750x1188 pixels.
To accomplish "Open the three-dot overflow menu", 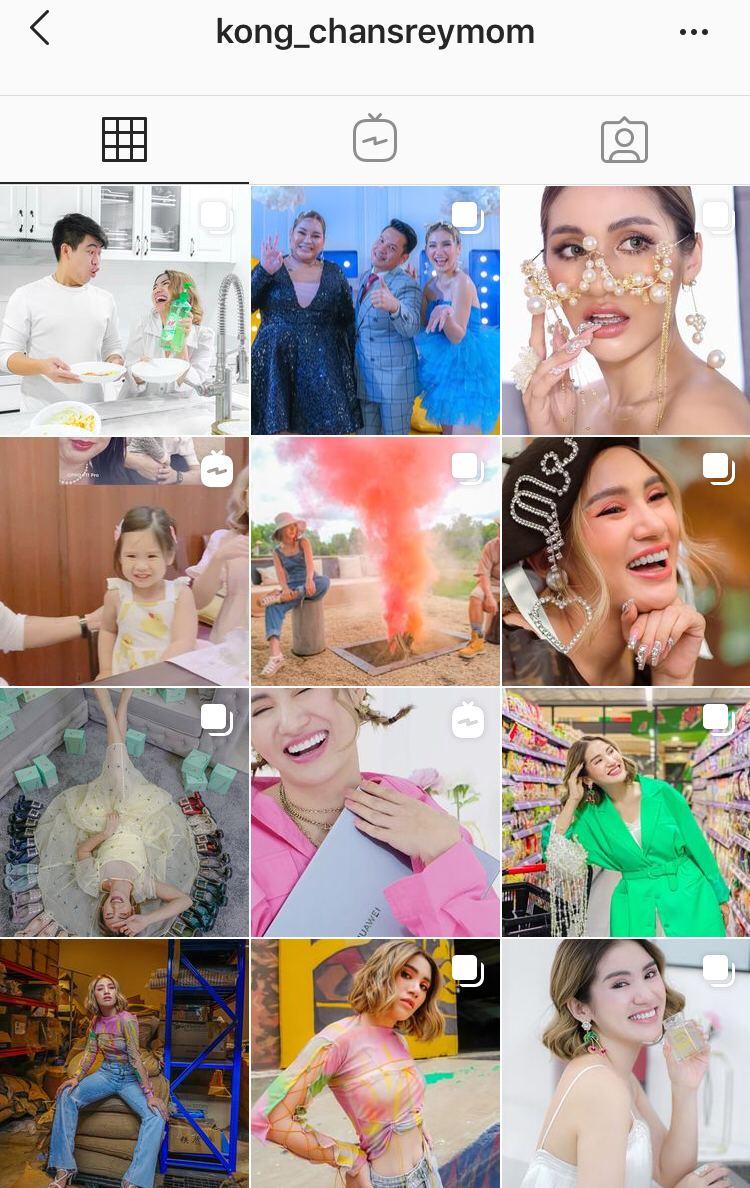I will coord(693,32).
